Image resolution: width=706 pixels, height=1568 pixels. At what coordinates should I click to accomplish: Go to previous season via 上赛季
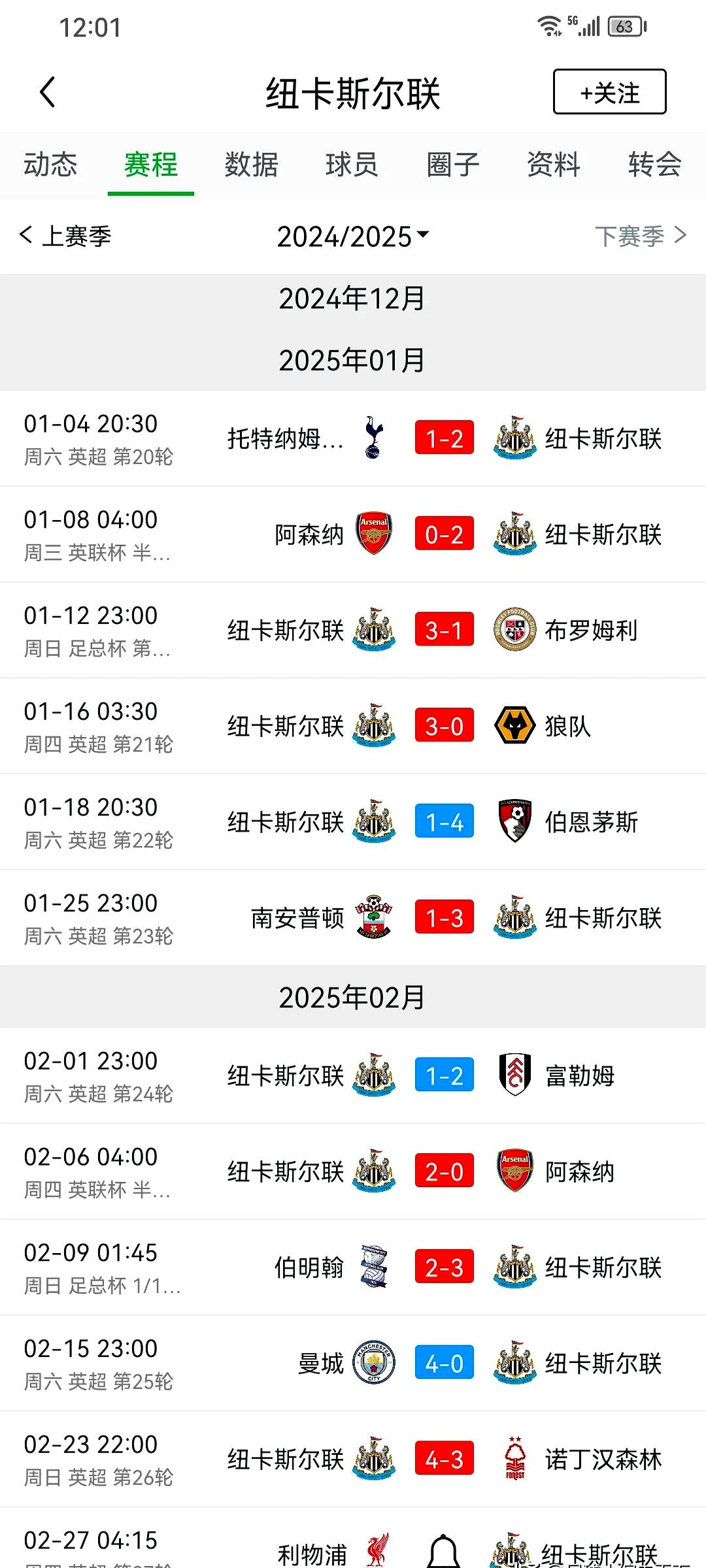[x=66, y=236]
